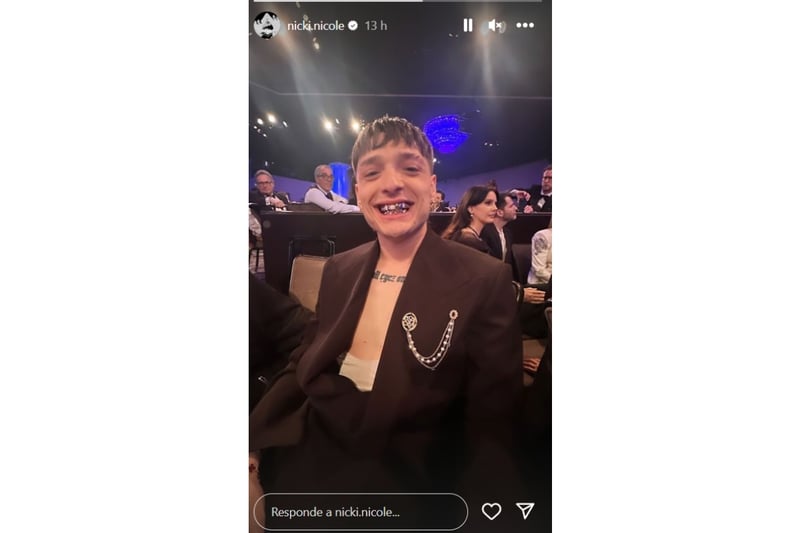The height and width of the screenshot is (533, 800).
Task: Share the story via paper plane icon
Action: 525,511
